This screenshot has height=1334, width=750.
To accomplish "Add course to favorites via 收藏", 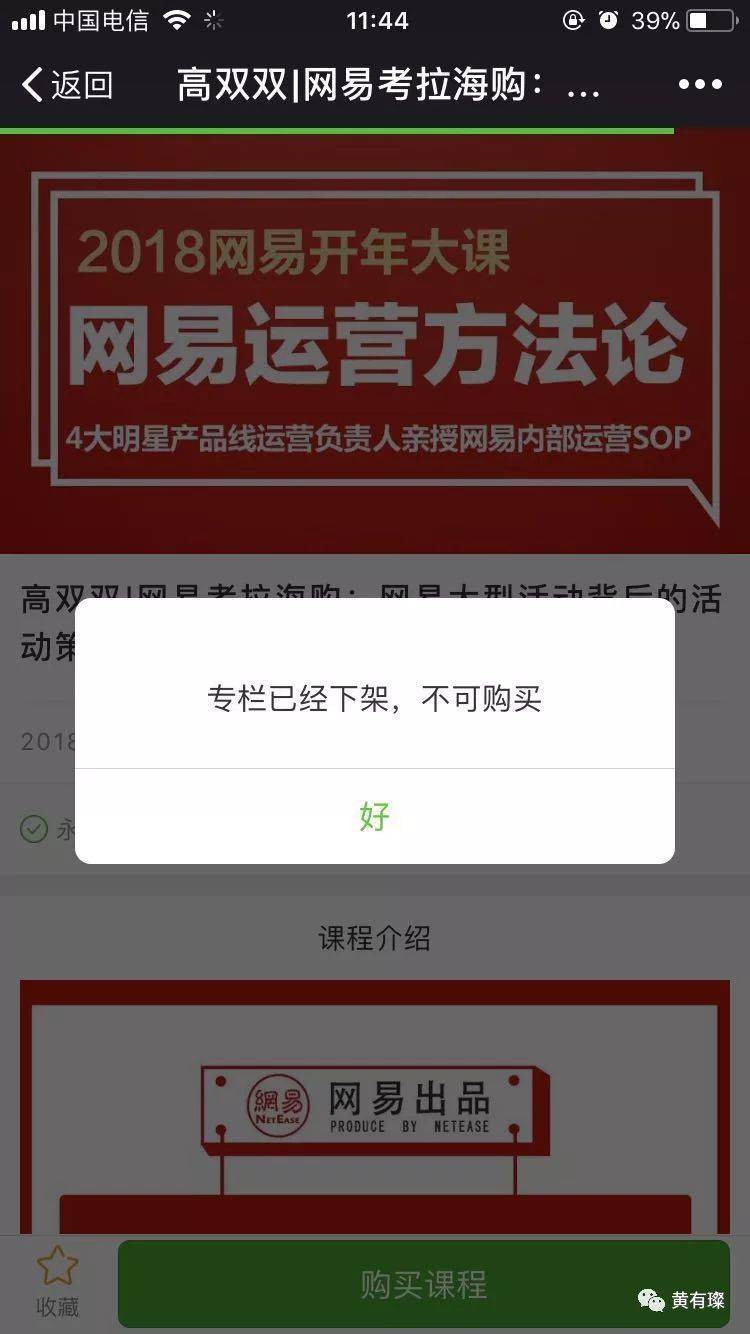I will click(57, 1281).
